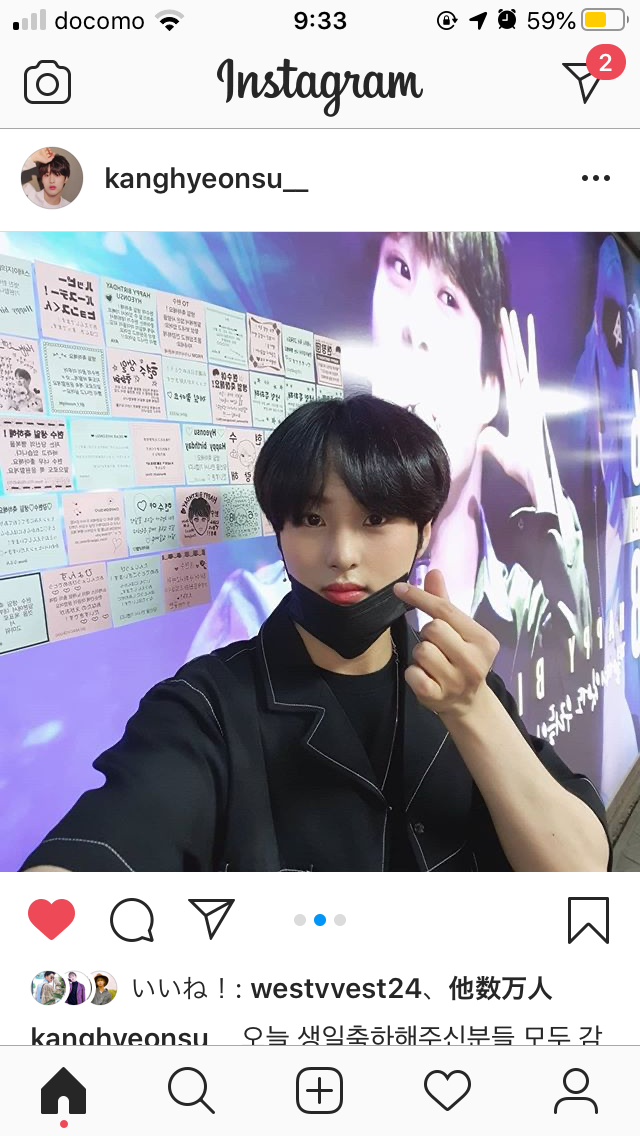640x1136 pixels.
Task: Switch to your Profile tab
Action: coord(575,1090)
